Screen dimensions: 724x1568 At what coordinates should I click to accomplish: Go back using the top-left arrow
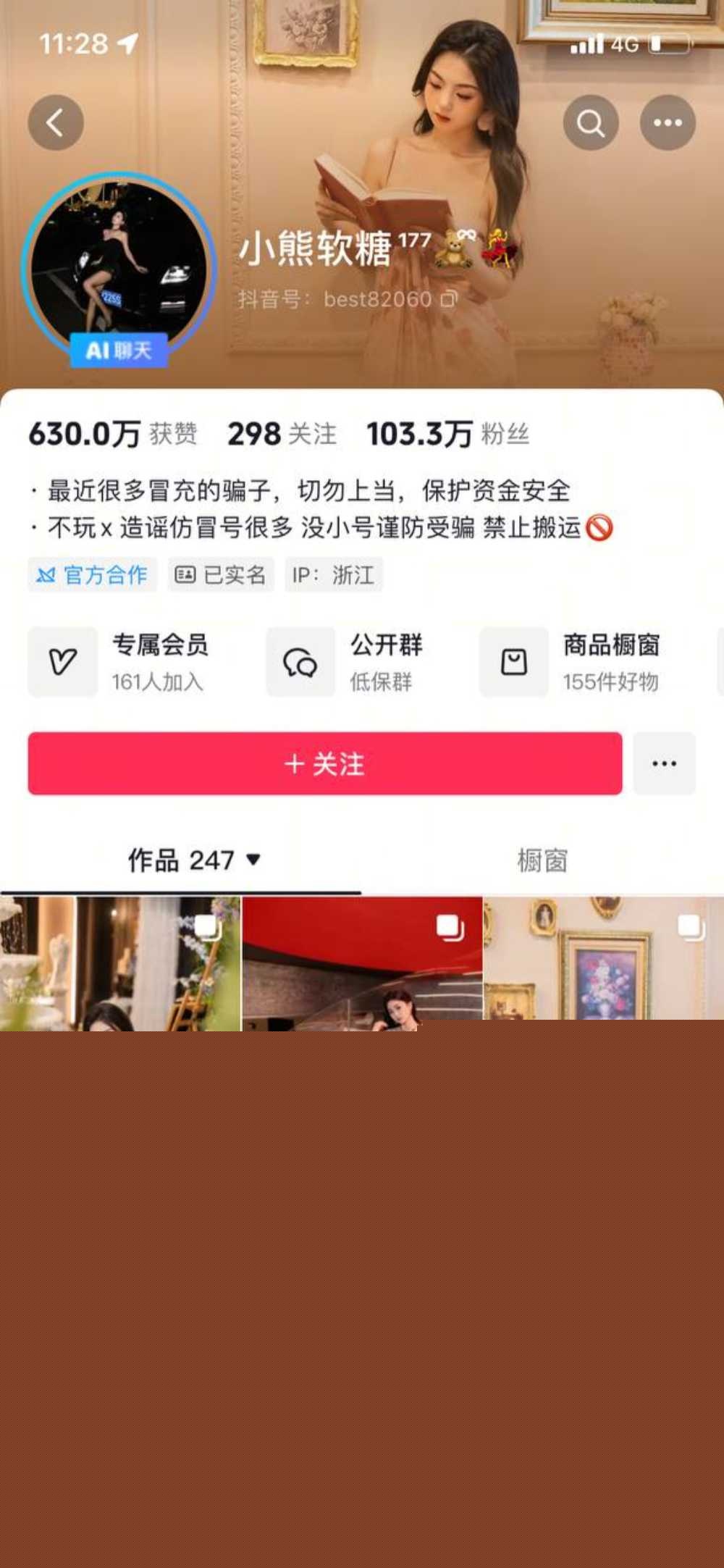(x=56, y=122)
